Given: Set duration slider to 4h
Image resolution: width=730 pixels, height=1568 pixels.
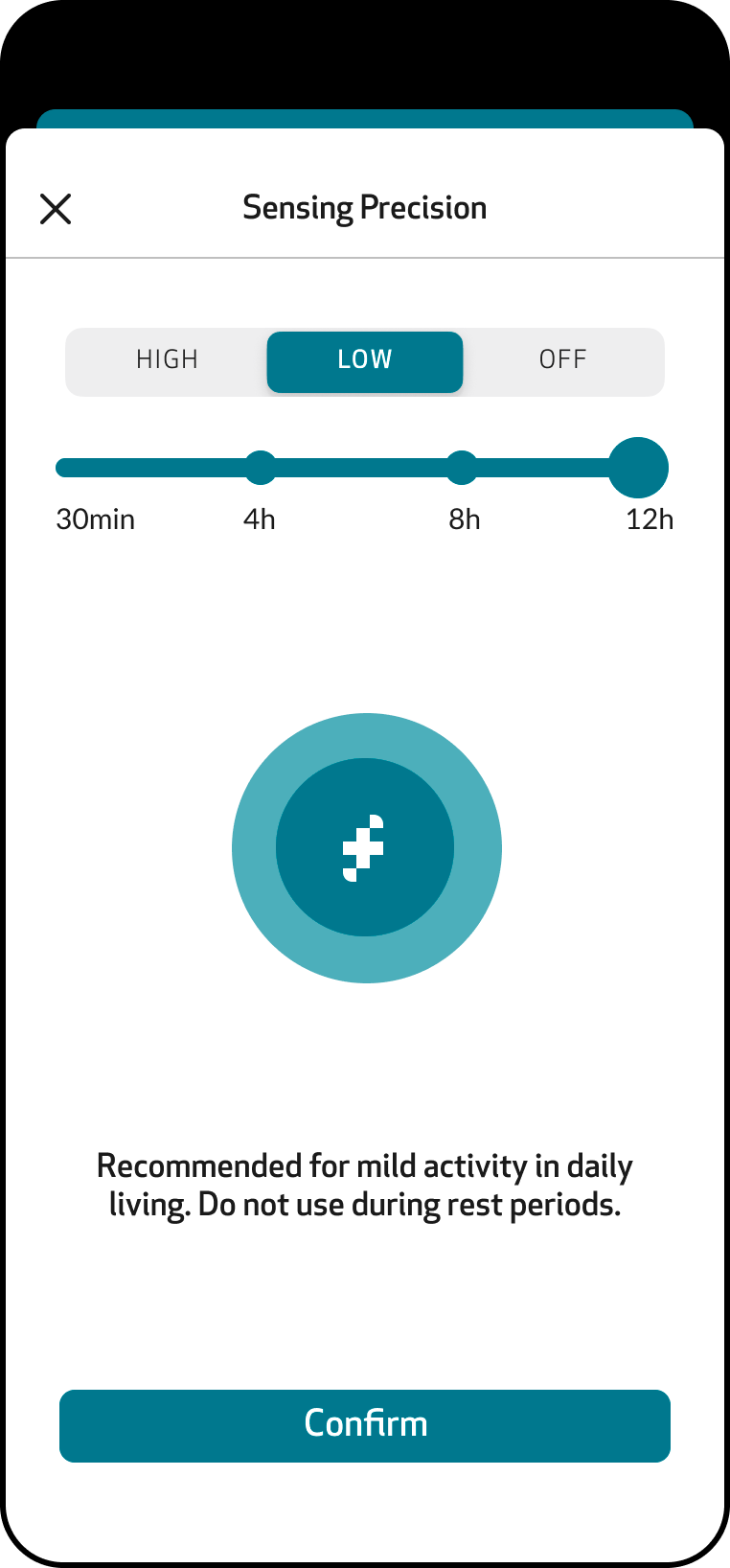Looking at the screenshot, I should [260, 468].
